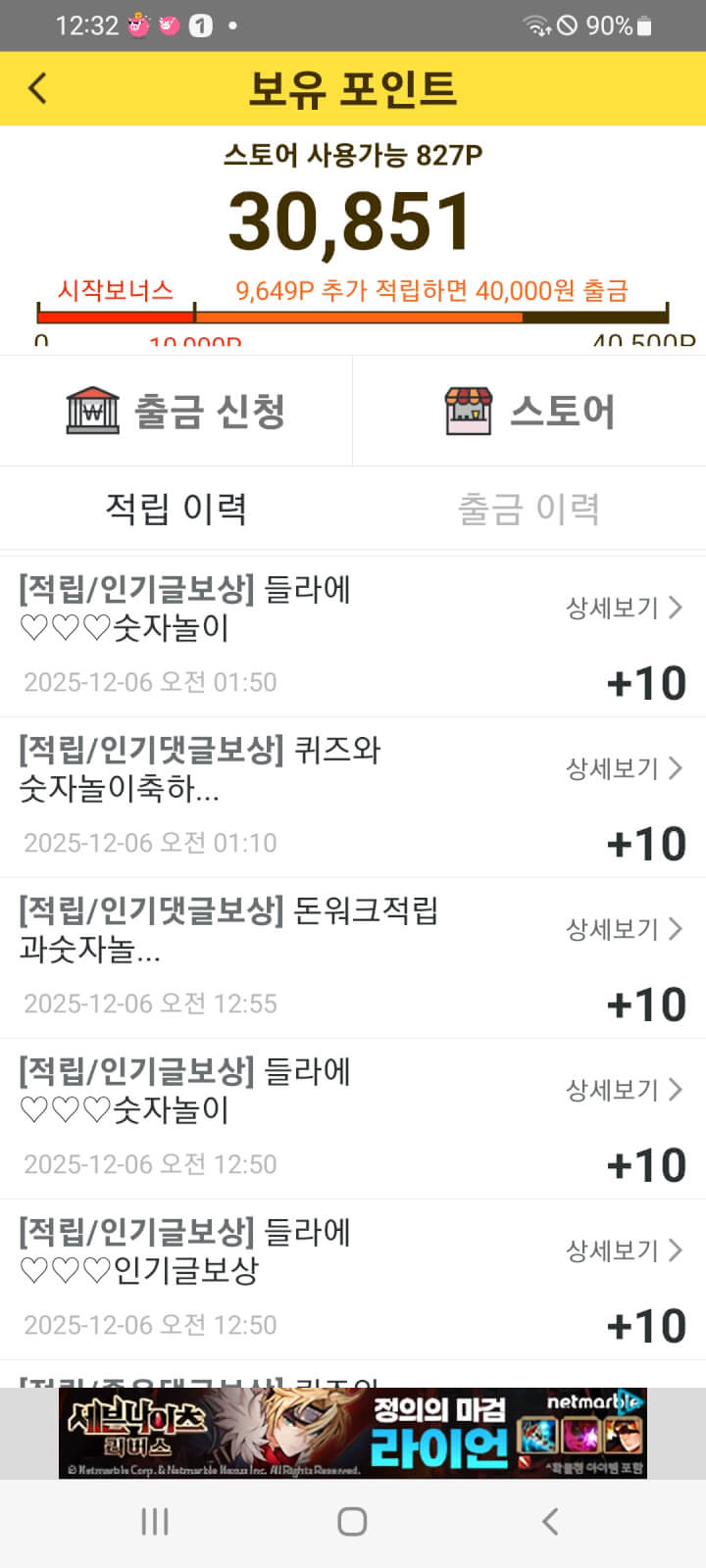The width and height of the screenshot is (706, 1568).
Task: Switch to the 출금 이력 tab
Action: [529, 509]
